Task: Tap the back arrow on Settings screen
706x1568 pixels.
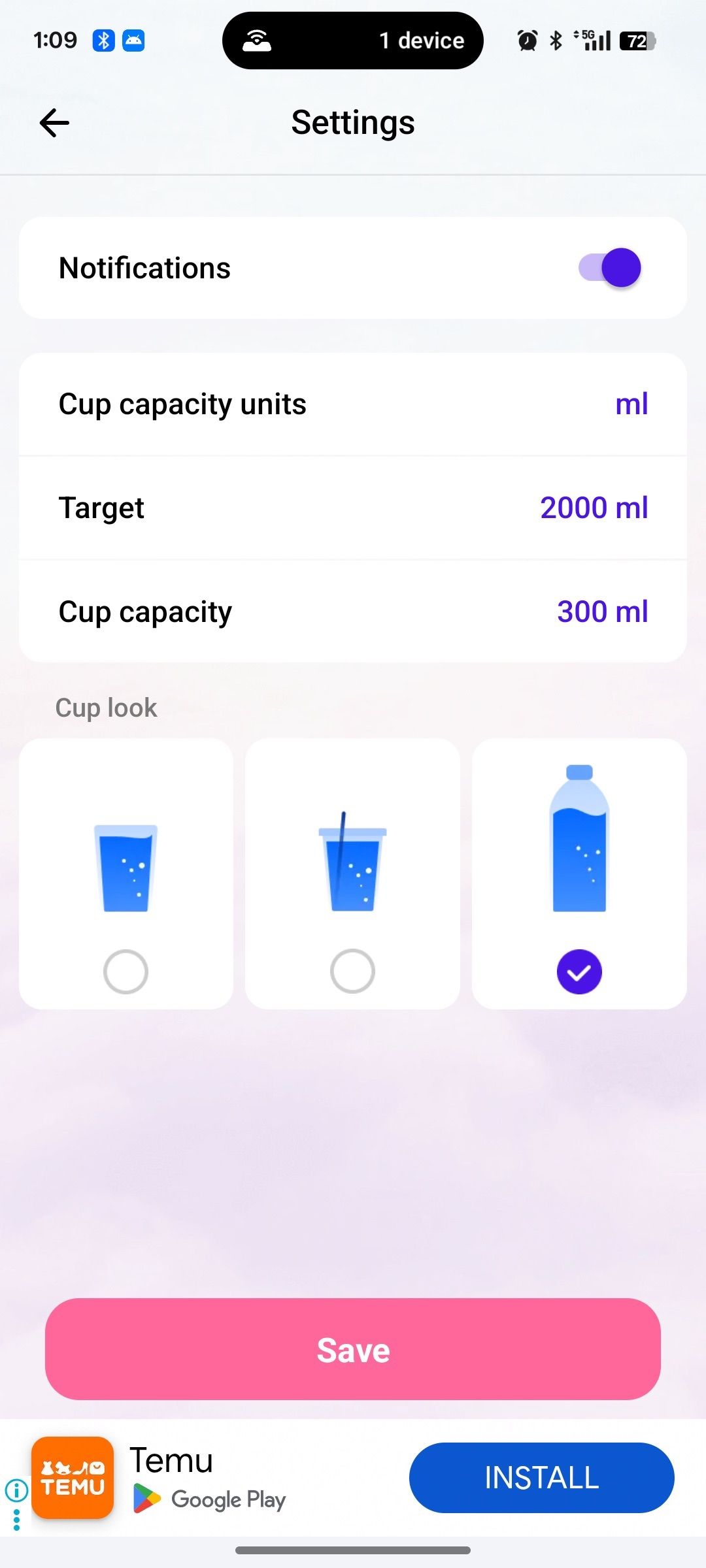Action: pos(54,122)
